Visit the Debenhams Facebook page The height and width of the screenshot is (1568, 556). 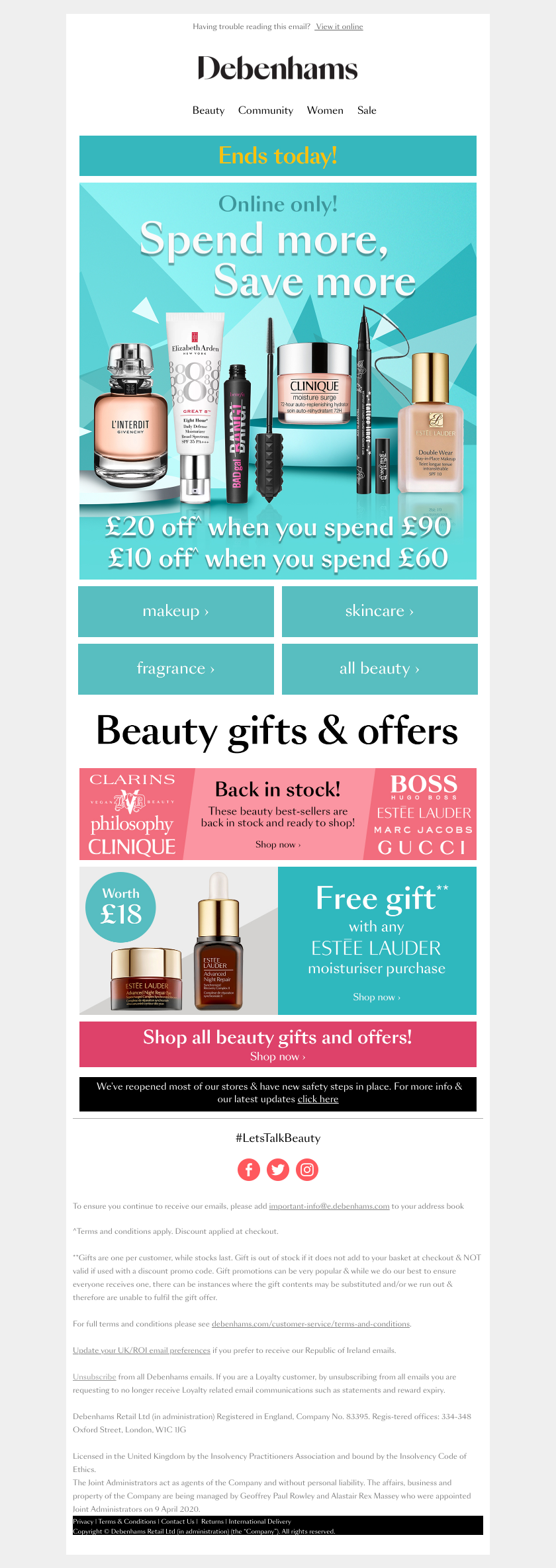point(249,1170)
